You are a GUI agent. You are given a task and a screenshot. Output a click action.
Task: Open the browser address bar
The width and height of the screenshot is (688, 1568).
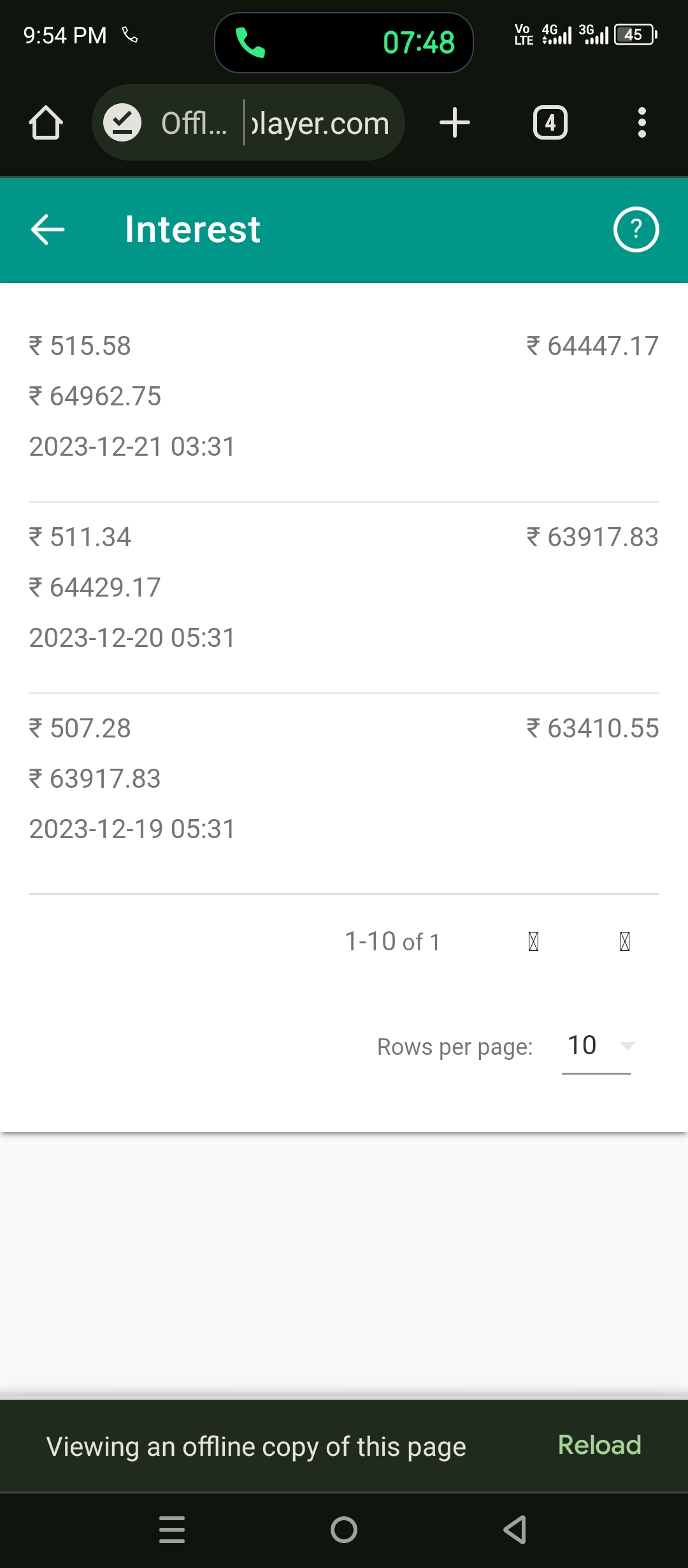(x=248, y=122)
